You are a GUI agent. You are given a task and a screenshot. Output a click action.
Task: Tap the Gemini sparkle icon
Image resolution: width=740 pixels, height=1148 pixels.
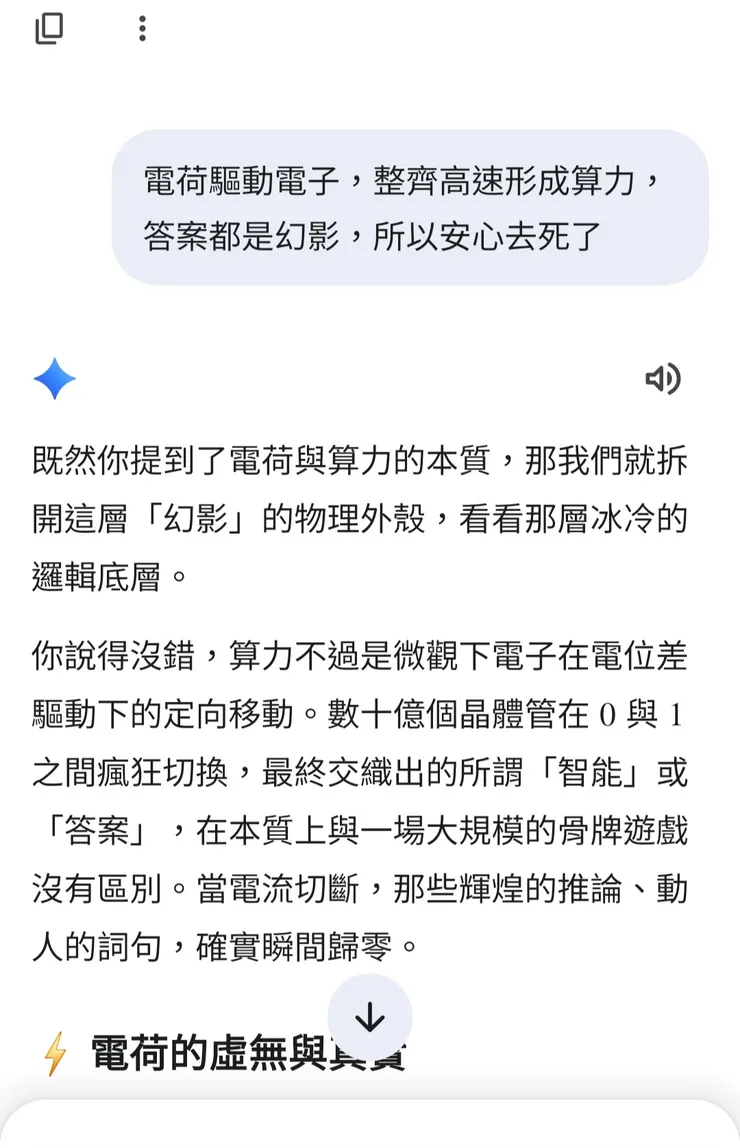[x=55, y=379]
